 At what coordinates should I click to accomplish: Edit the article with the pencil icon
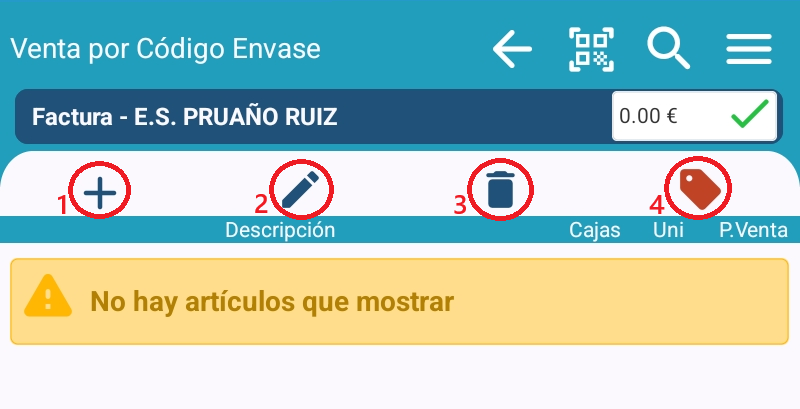[x=301, y=190]
